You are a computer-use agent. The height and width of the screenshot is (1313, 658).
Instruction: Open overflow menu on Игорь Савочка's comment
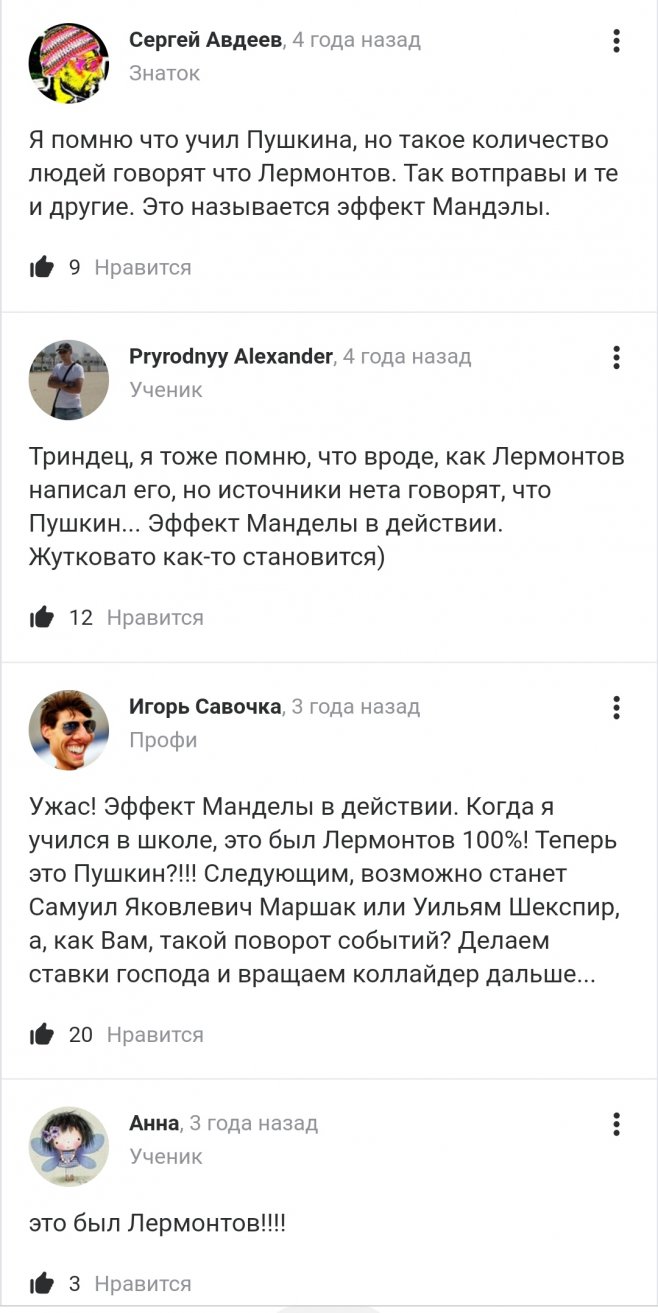(617, 708)
